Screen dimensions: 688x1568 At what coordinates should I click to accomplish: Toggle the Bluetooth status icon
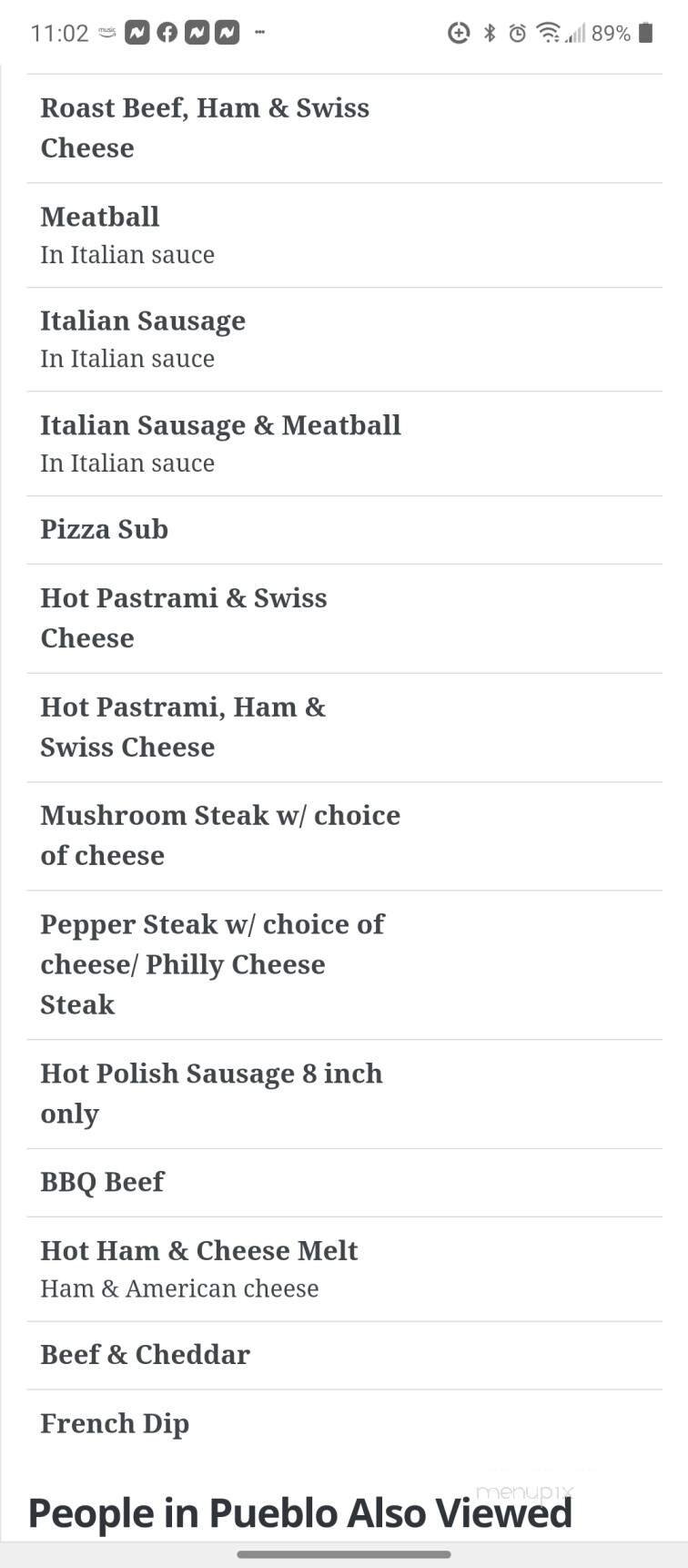click(x=490, y=33)
